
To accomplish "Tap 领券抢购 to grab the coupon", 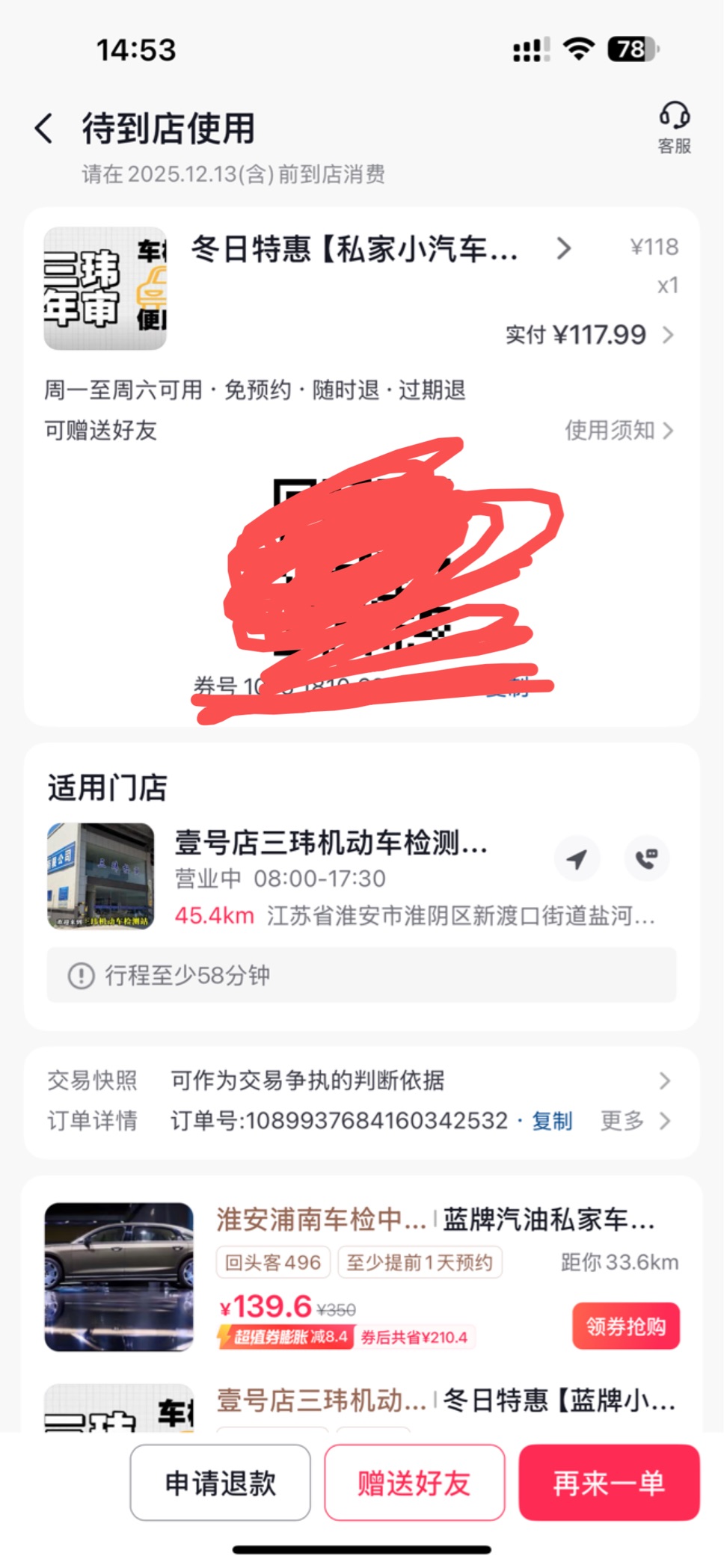I will 625,1326.
